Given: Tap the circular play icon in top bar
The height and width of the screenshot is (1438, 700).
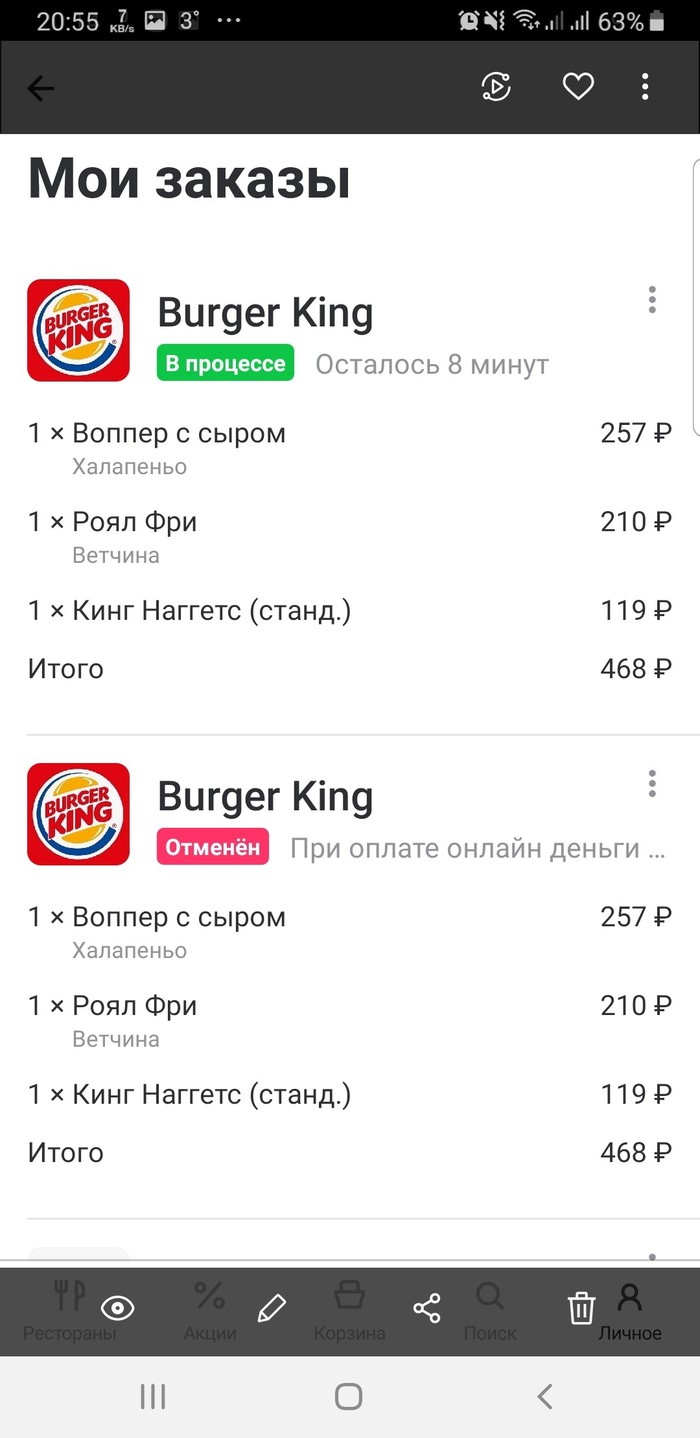Looking at the screenshot, I should [x=496, y=87].
